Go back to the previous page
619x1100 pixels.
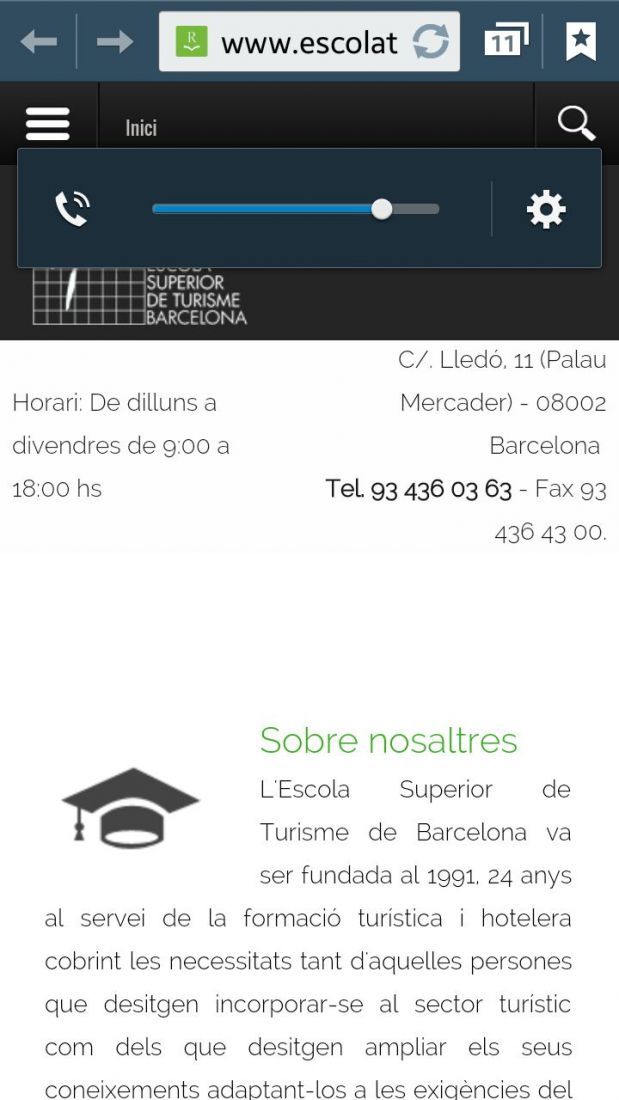point(39,42)
